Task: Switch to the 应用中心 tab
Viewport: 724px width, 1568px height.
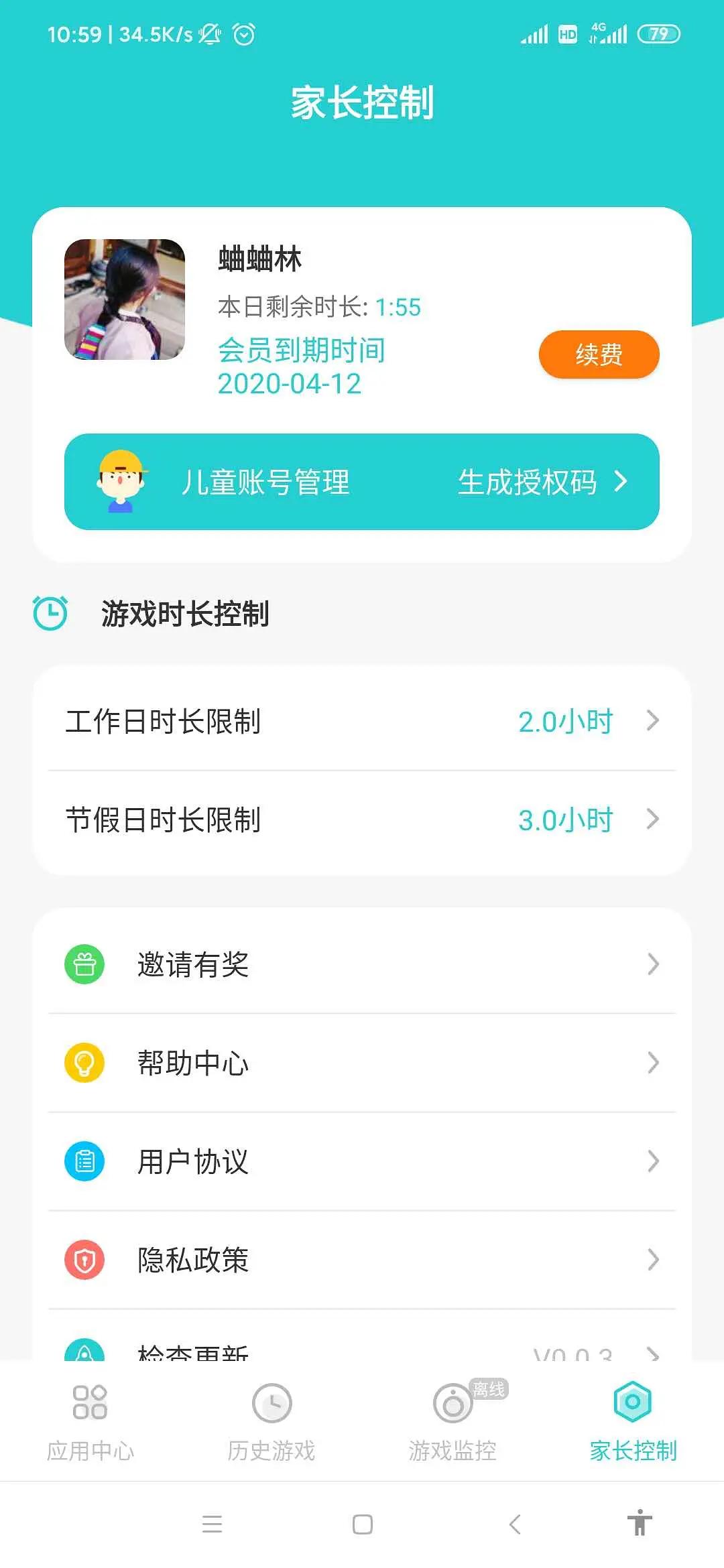Action: (90, 1422)
